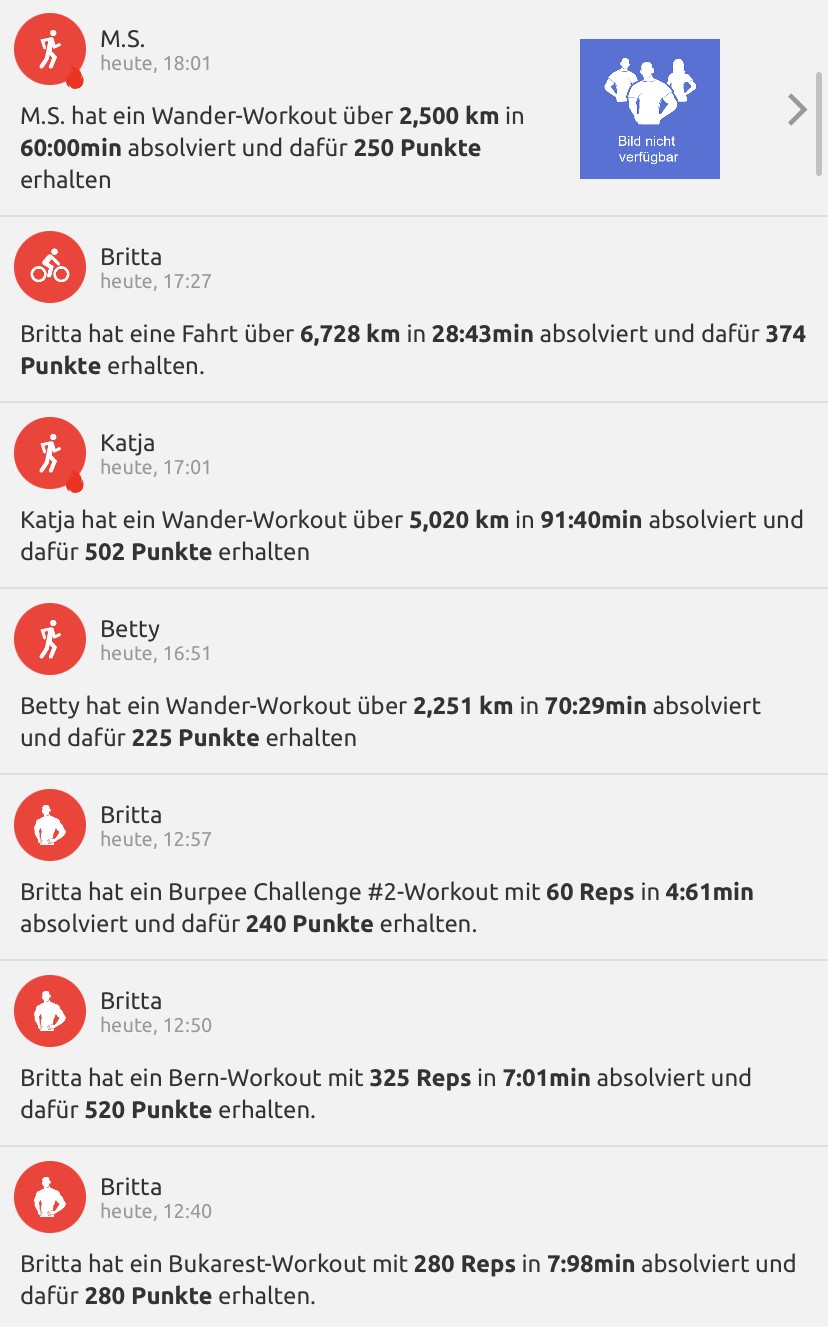The width and height of the screenshot is (828, 1327).
Task: View the workout photo in M.S.'s post
Action: pyautogui.click(x=649, y=109)
